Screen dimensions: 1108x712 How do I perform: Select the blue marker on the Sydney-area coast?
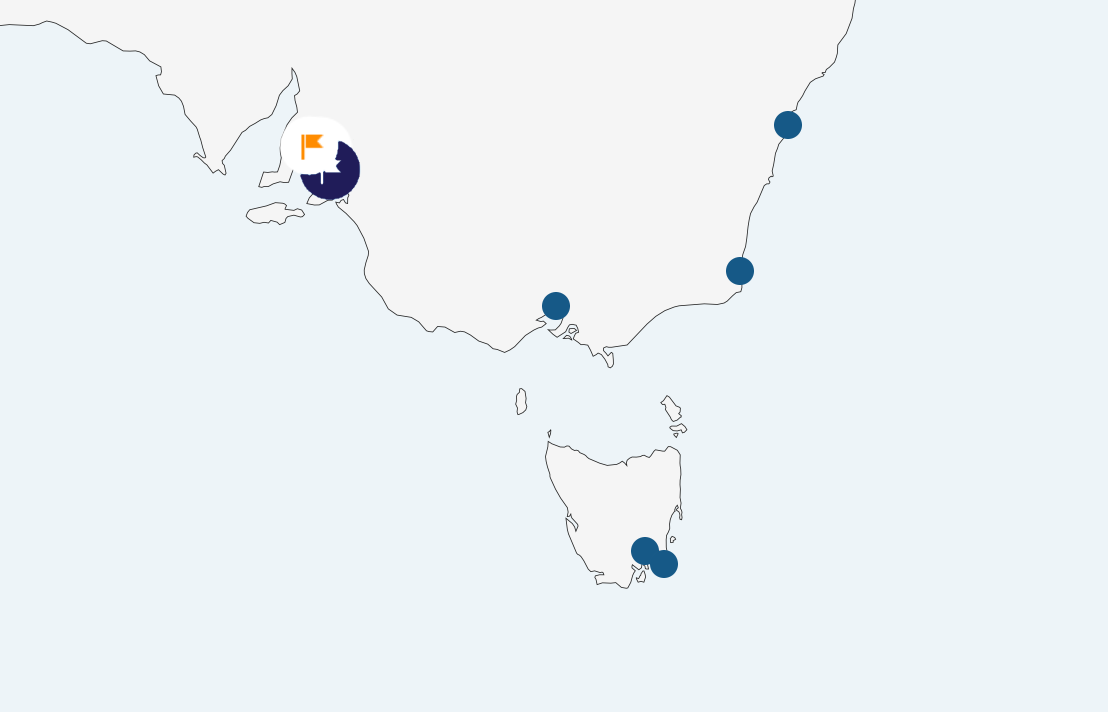(788, 125)
